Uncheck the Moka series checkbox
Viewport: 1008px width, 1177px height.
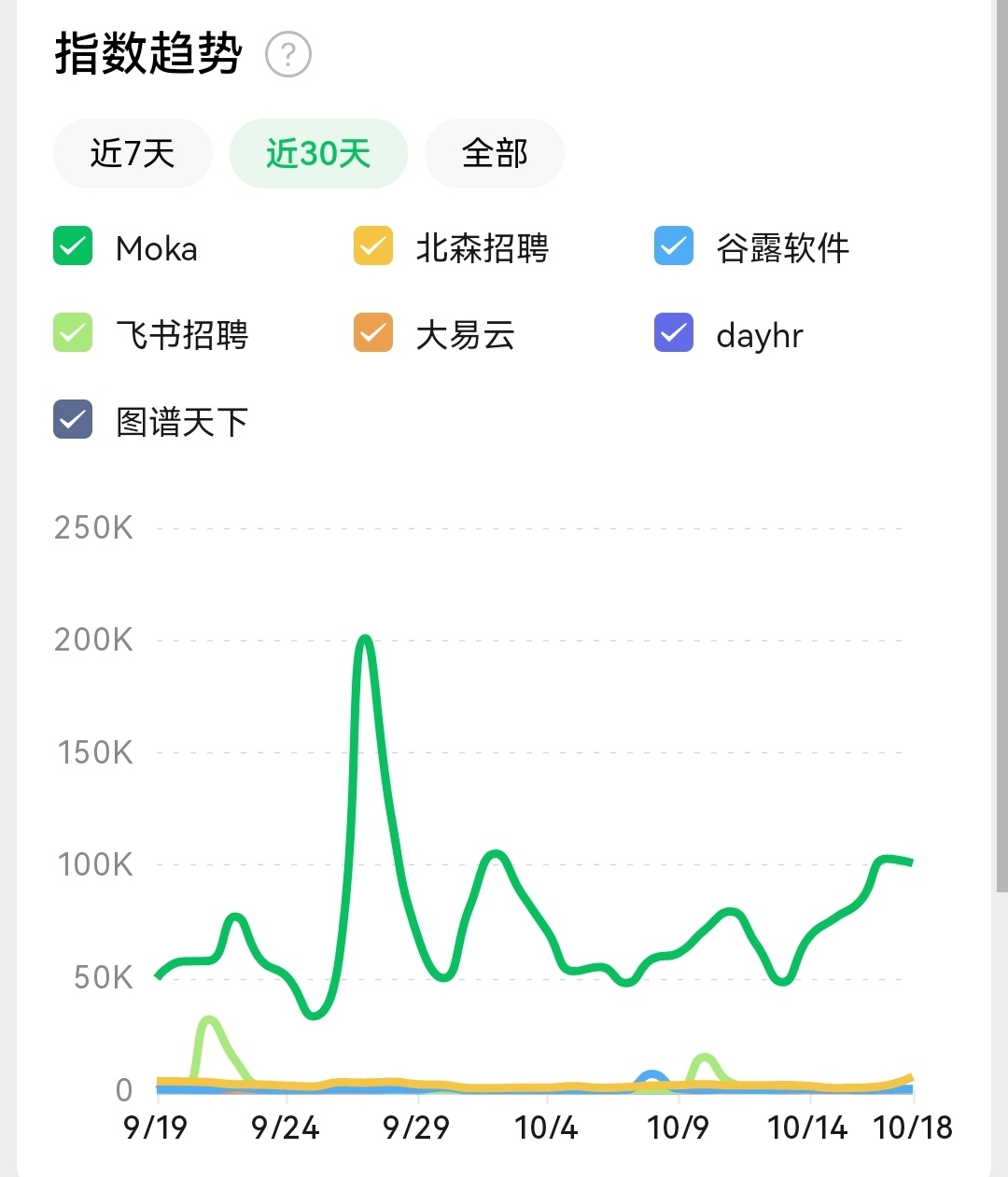point(73,247)
